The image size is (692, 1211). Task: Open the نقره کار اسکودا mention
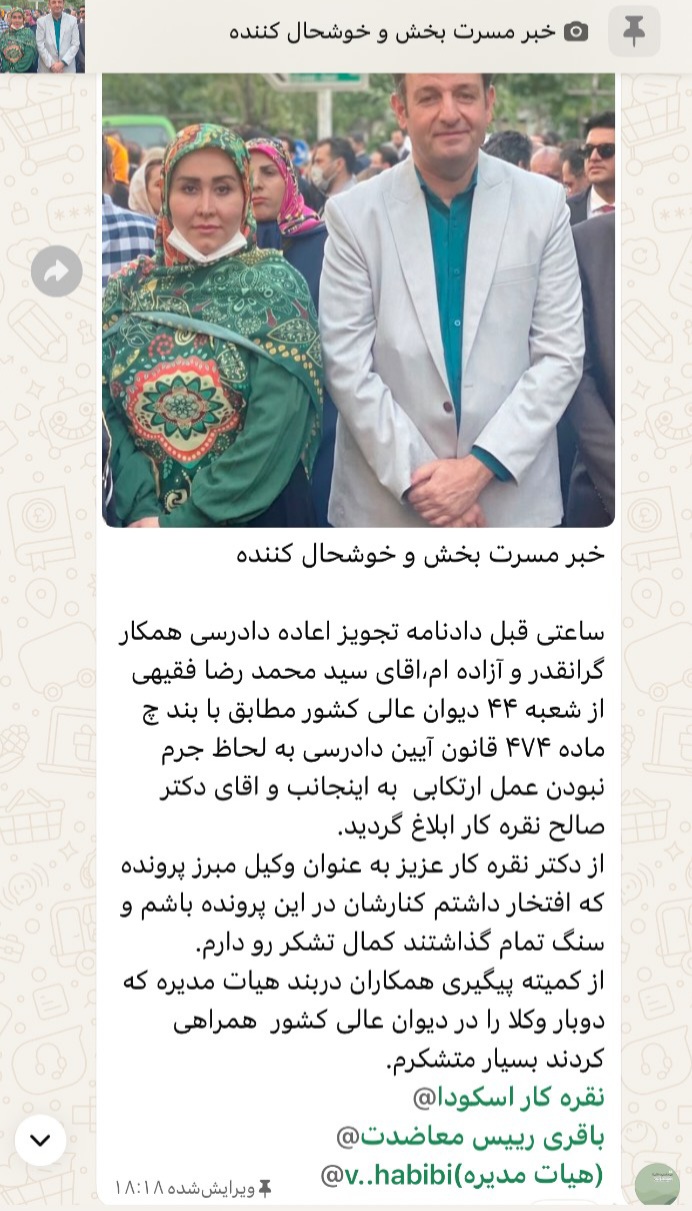pyautogui.click(x=508, y=1097)
